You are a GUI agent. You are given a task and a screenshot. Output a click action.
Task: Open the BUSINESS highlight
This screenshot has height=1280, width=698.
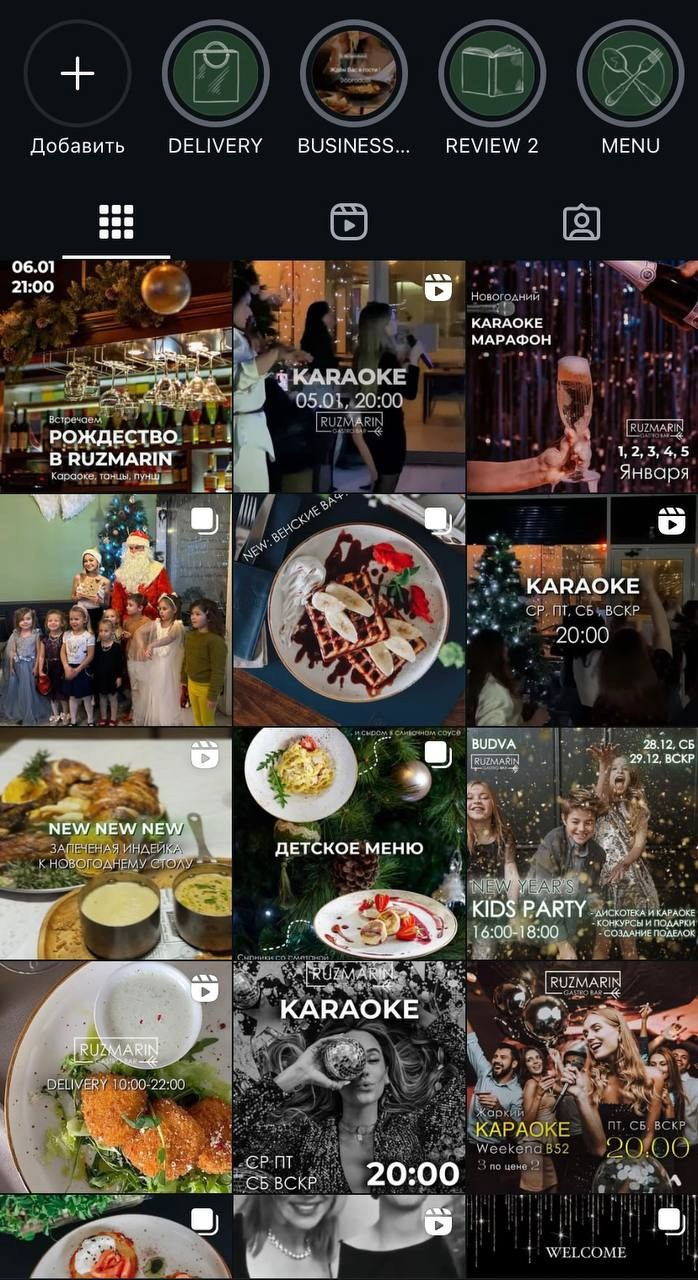(x=353, y=74)
